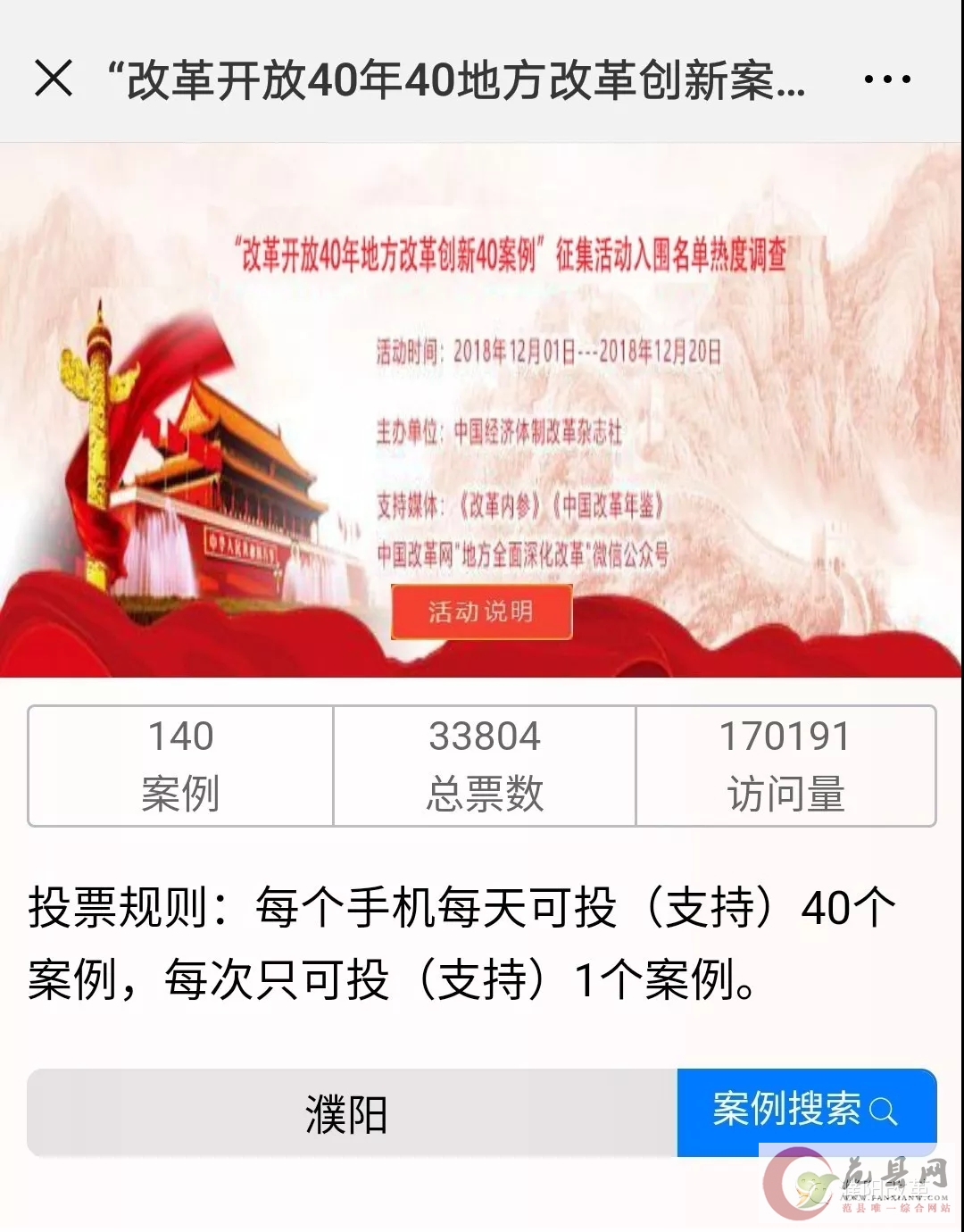
Task: Close the voting webpage
Action: pyautogui.click(x=54, y=79)
